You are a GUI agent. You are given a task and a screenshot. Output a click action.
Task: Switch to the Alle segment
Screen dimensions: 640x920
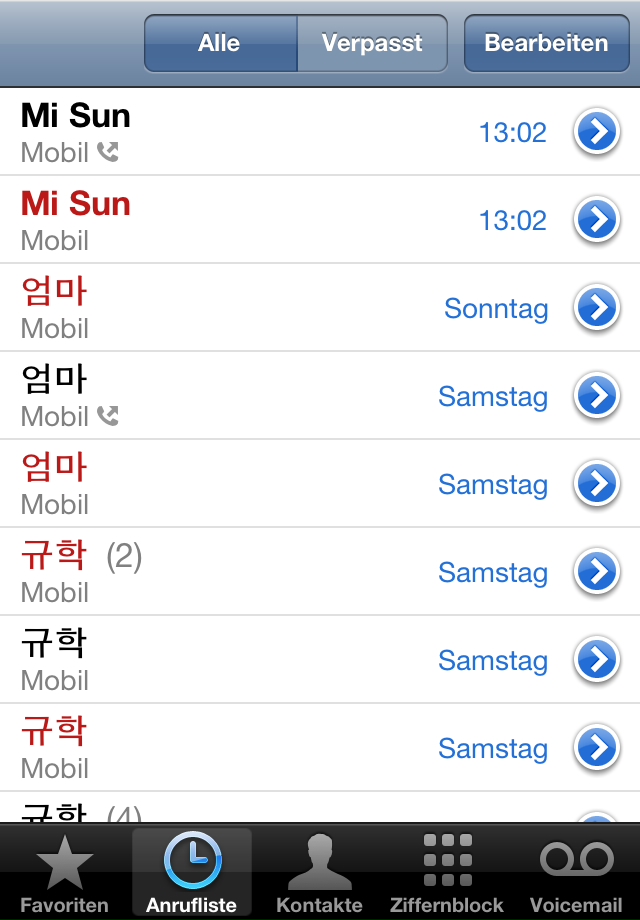220,43
